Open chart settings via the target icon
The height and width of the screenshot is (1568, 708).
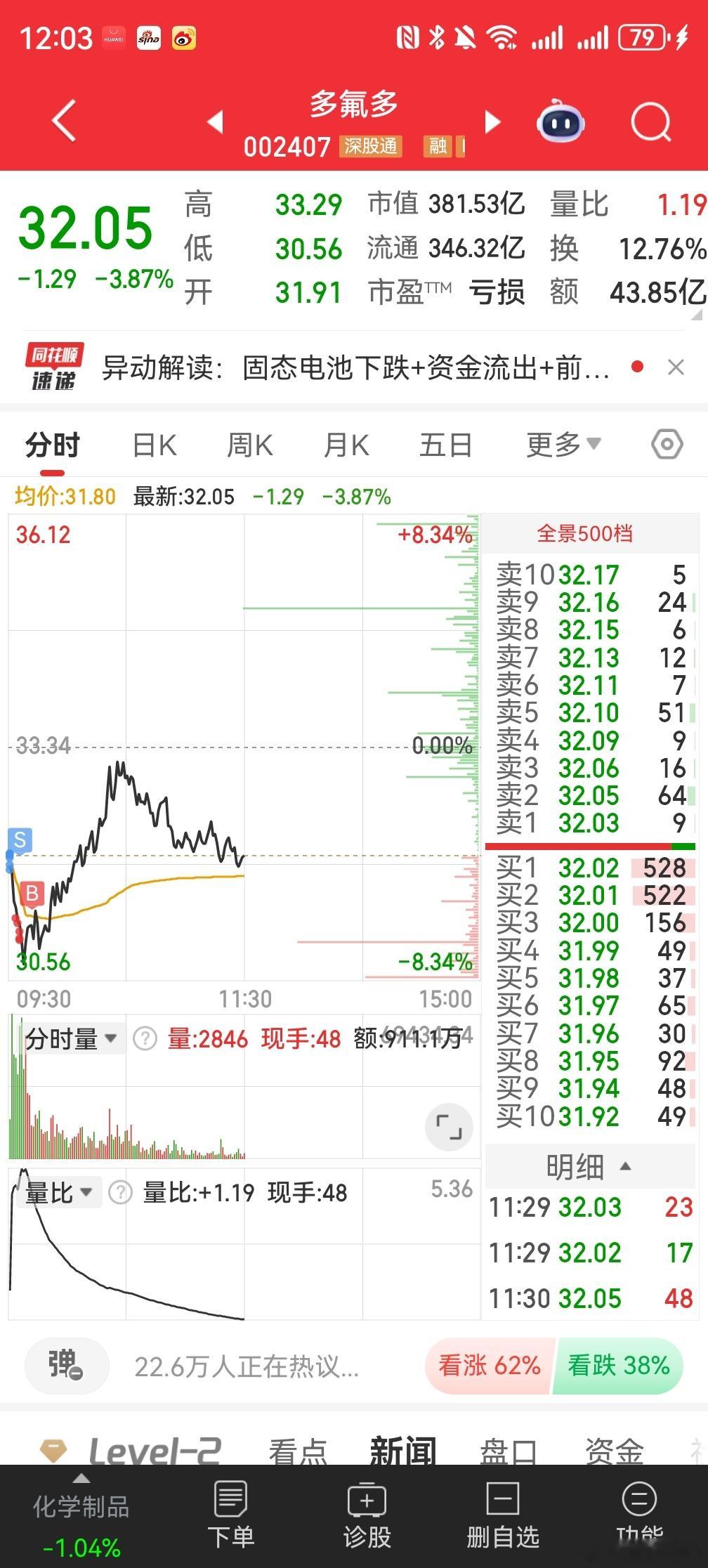pyautogui.click(x=666, y=444)
